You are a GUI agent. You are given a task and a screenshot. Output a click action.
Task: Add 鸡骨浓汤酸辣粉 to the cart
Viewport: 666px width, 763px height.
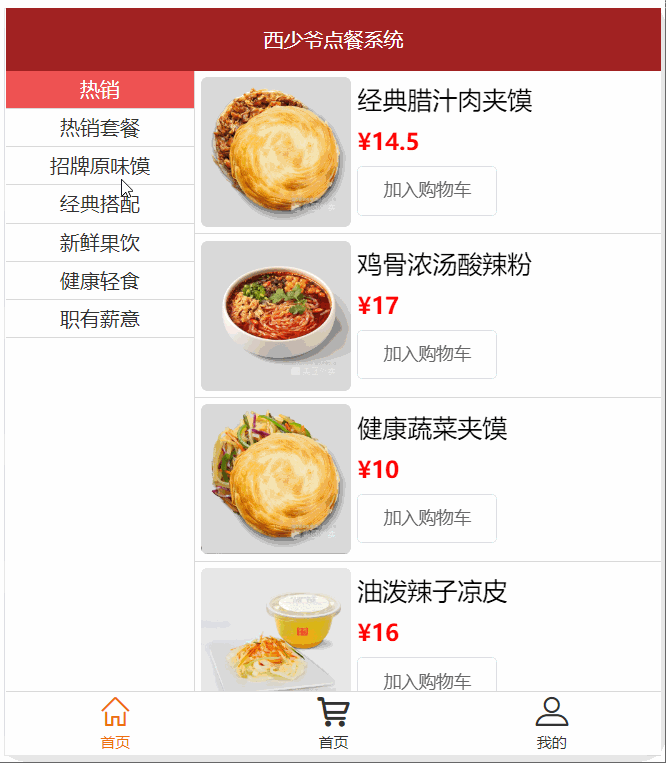[x=427, y=354]
